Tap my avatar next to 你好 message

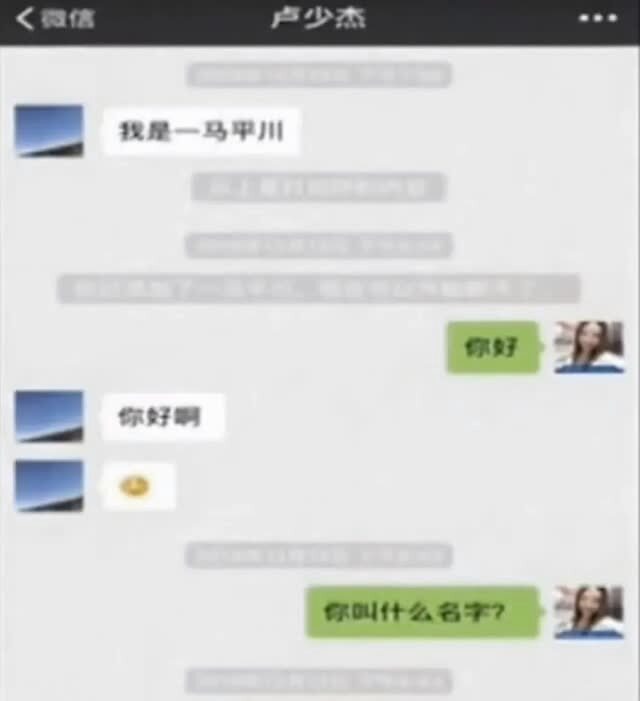pyautogui.click(x=589, y=347)
